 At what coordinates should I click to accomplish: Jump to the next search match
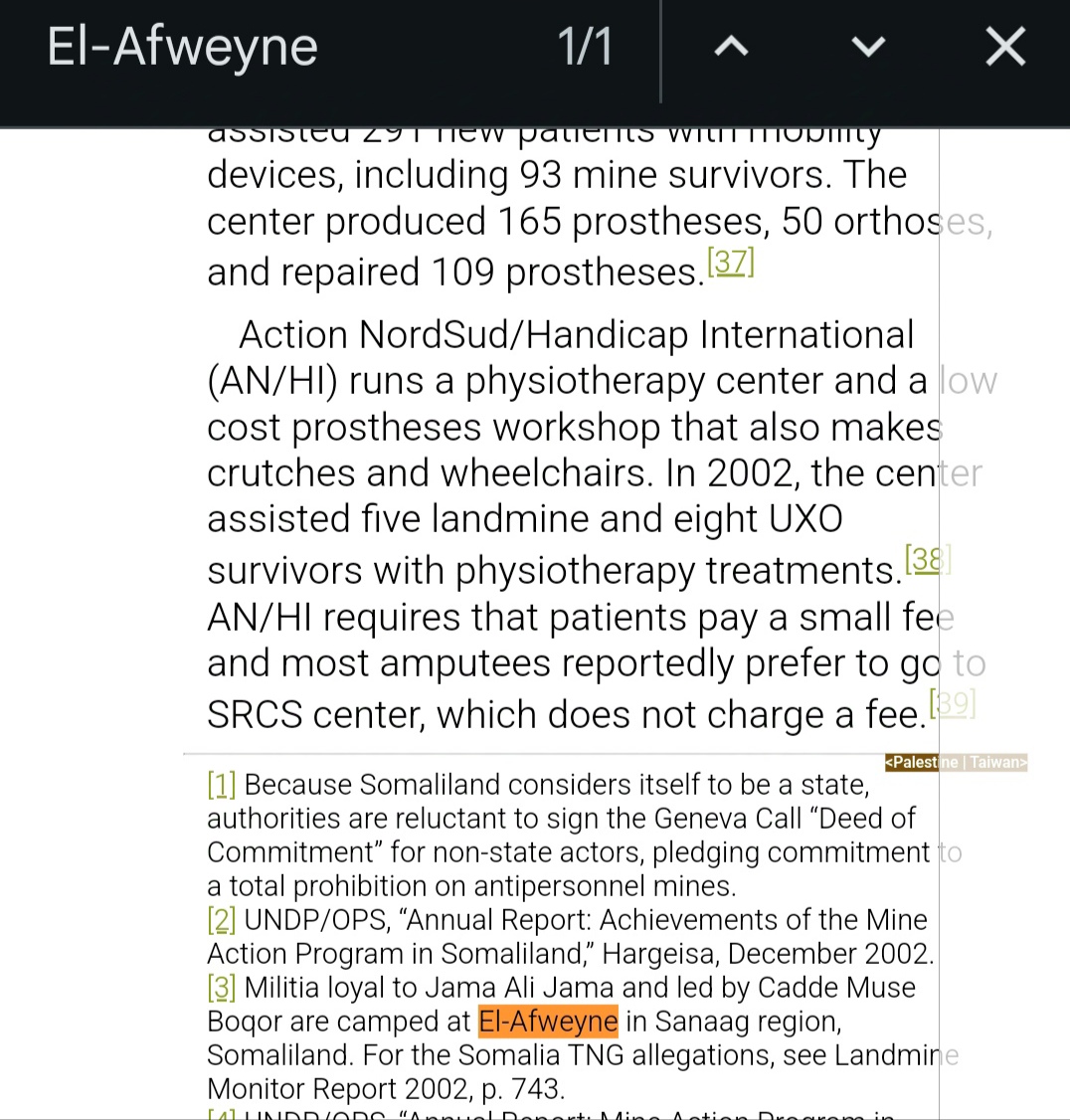[868, 47]
